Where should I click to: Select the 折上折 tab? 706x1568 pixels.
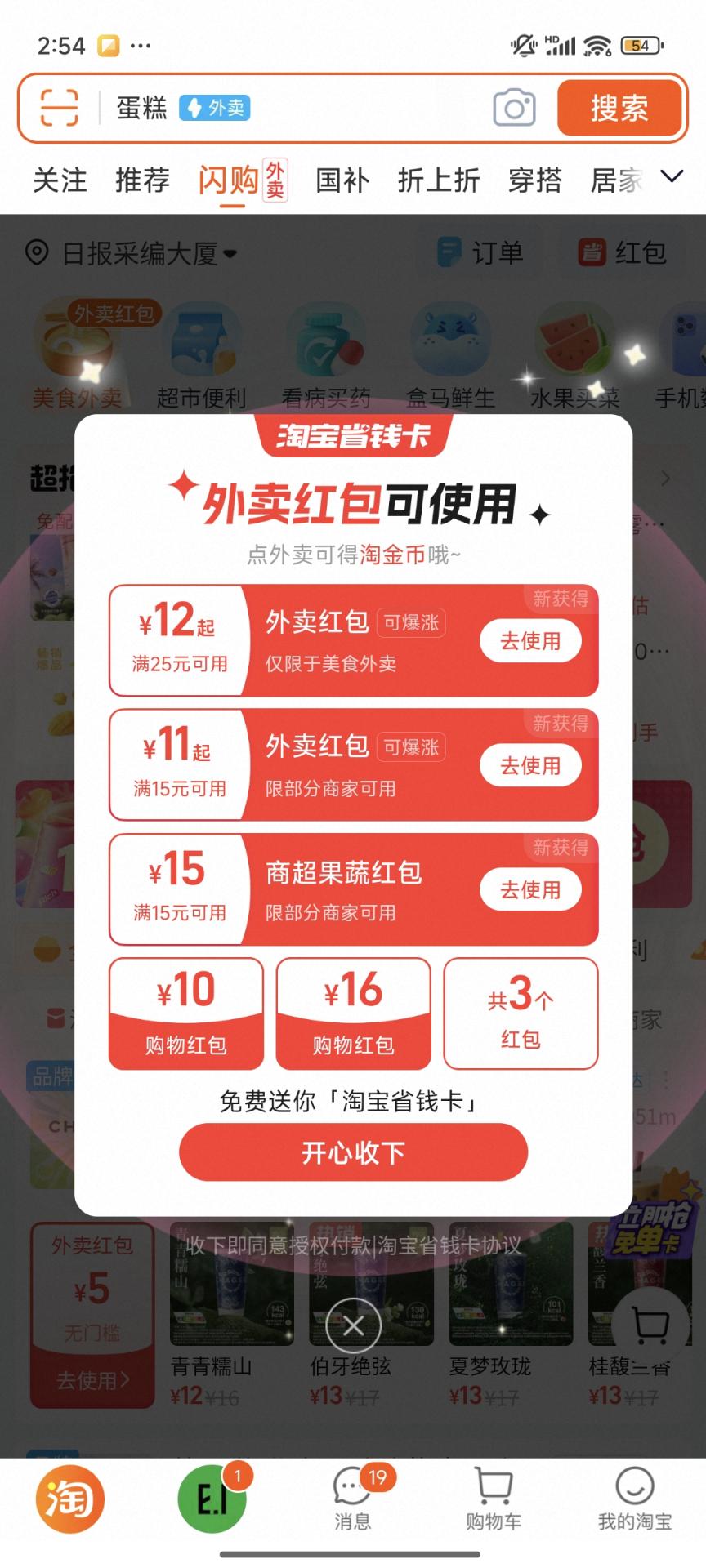[438, 180]
